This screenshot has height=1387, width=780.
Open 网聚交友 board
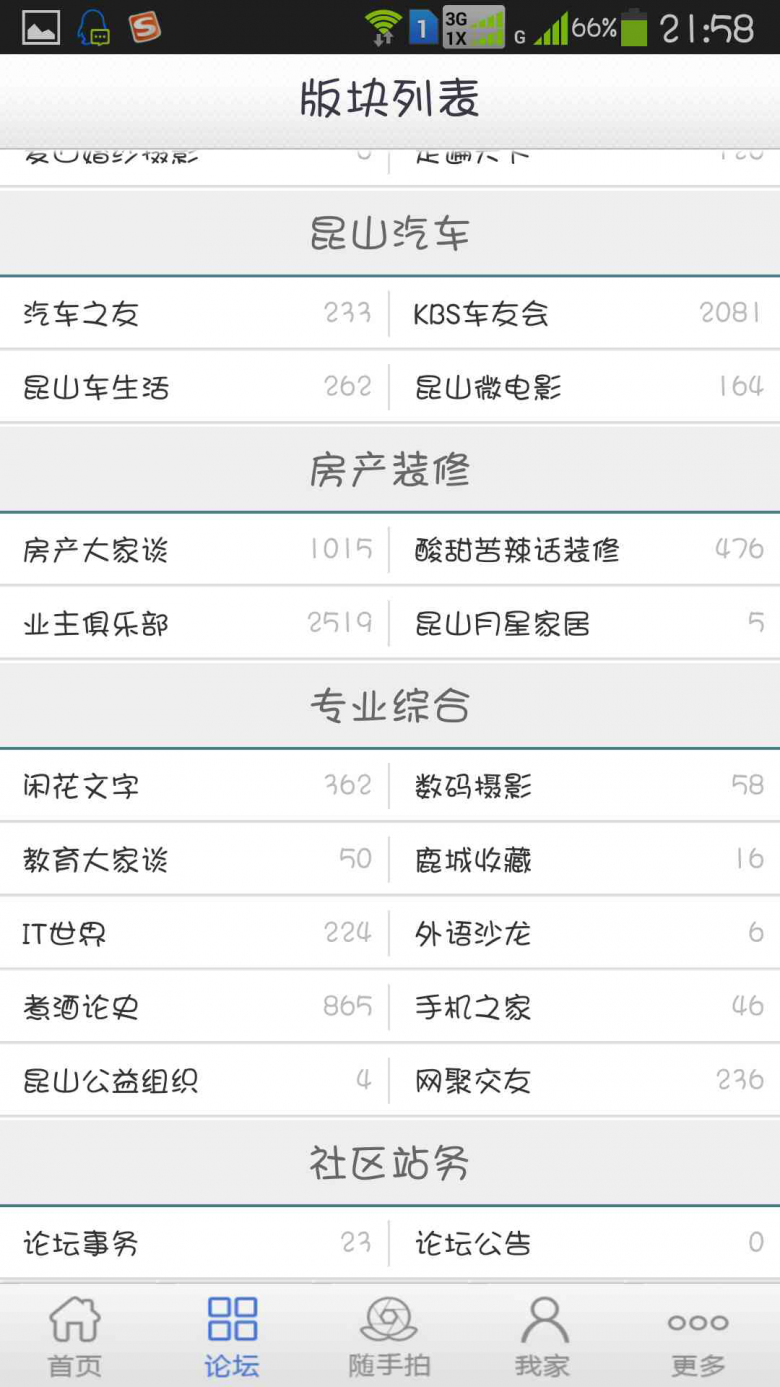point(585,1081)
